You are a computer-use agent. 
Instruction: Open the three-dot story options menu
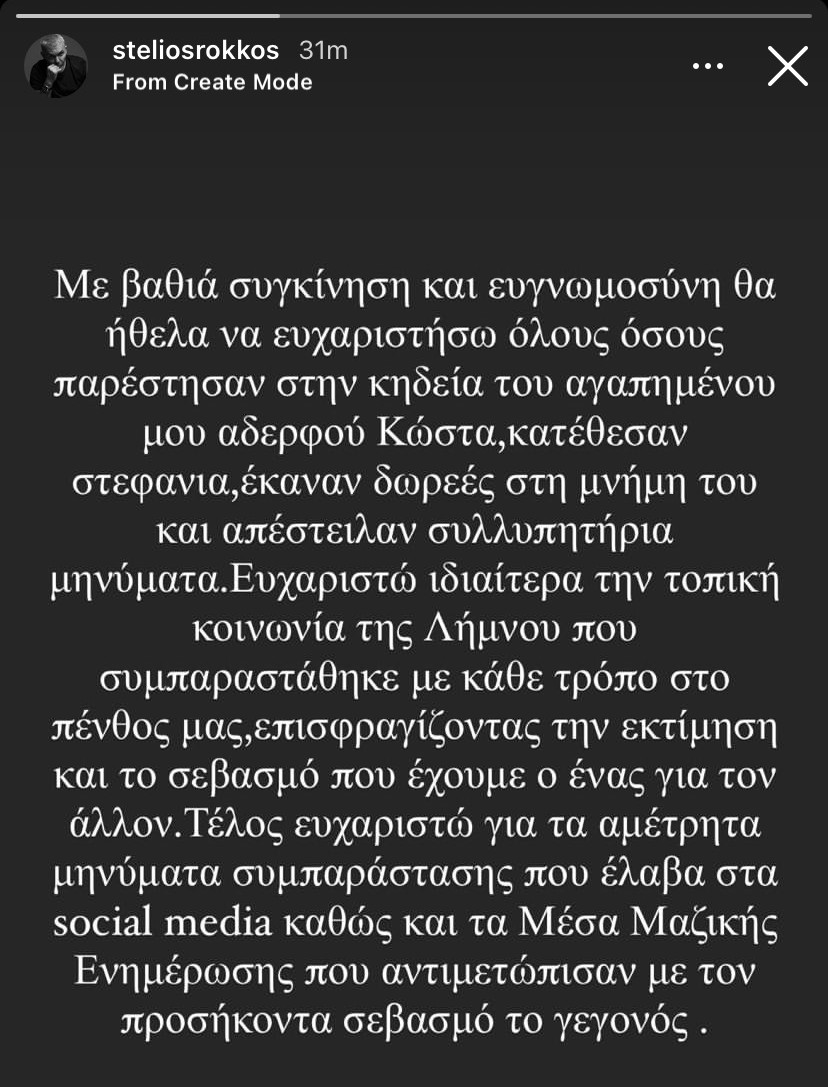[707, 67]
